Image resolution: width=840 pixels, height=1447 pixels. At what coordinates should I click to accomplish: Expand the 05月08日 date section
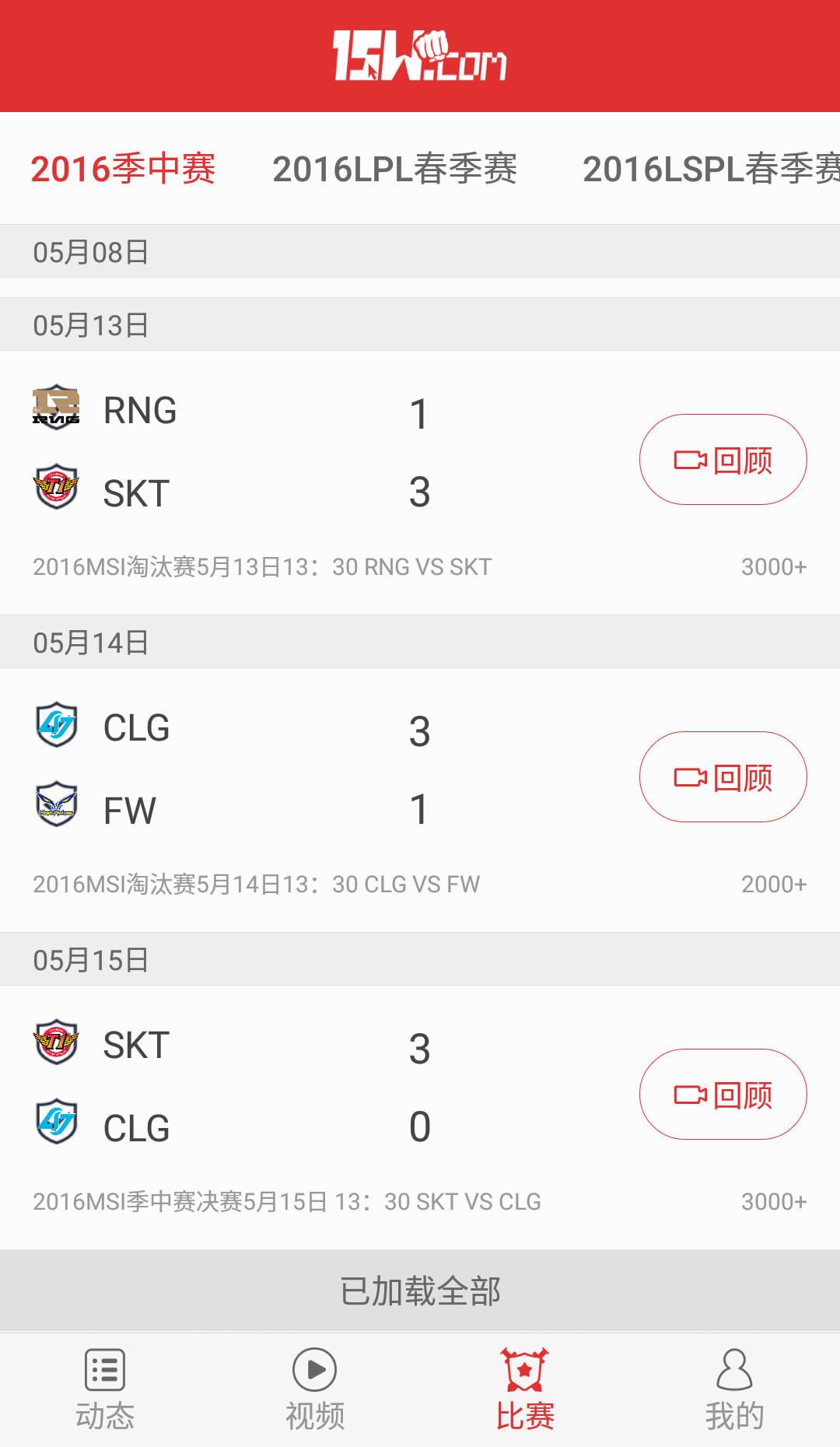(x=420, y=251)
